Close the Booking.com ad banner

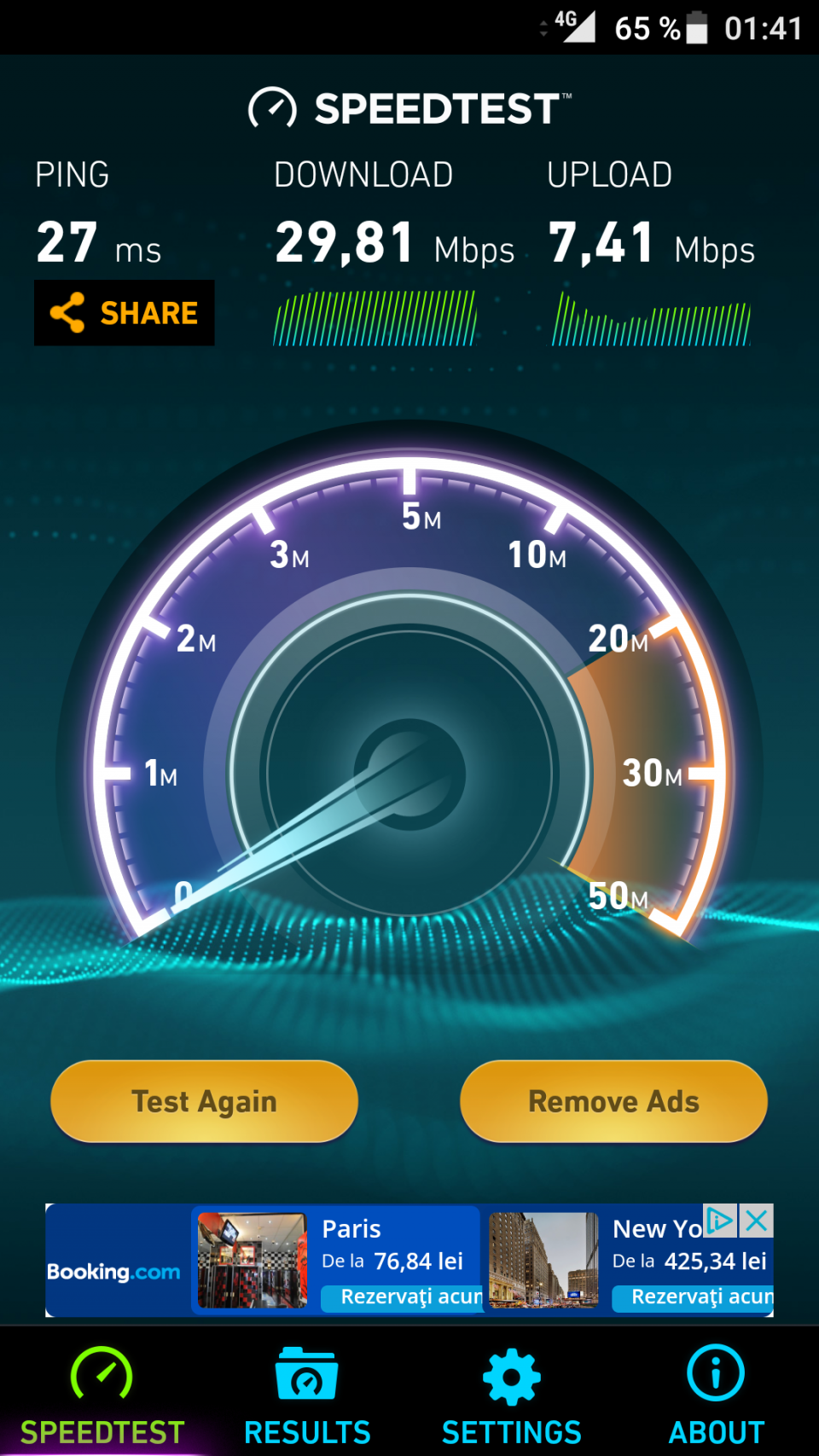pyautogui.click(x=757, y=1221)
